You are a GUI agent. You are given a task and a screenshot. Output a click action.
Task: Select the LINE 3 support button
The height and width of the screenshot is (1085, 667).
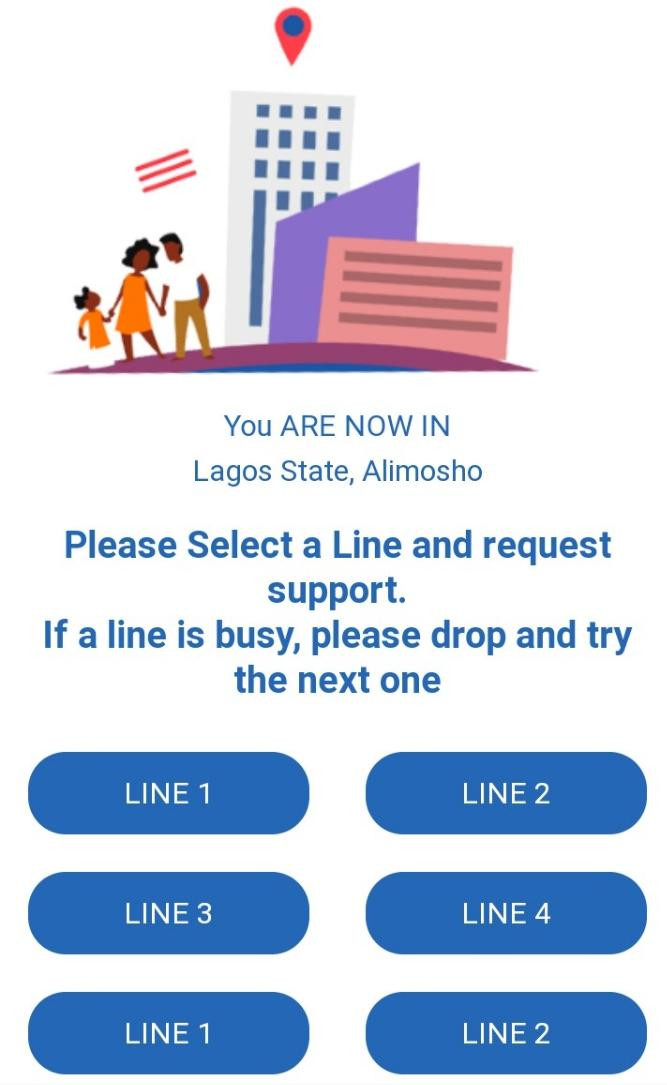pos(168,913)
